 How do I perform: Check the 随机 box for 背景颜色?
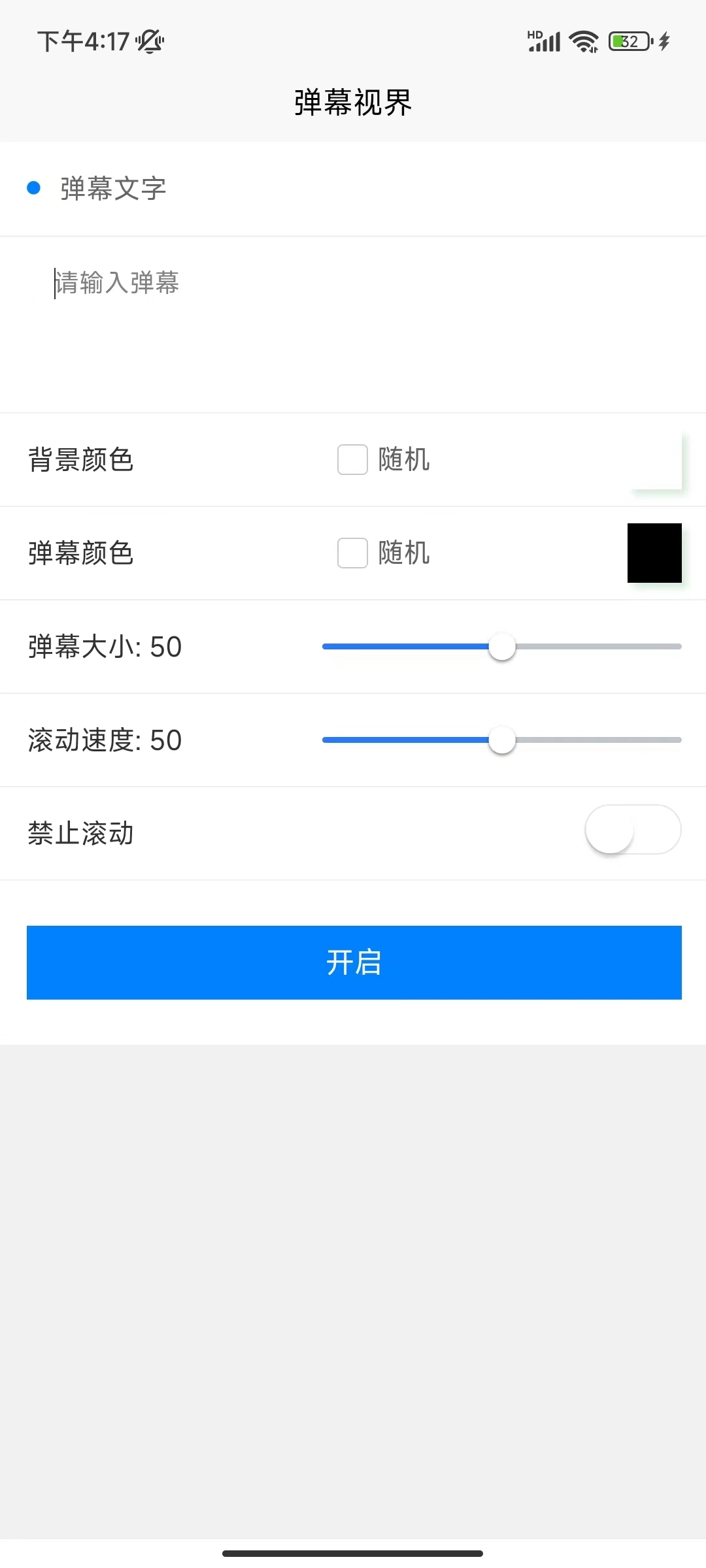[352, 460]
